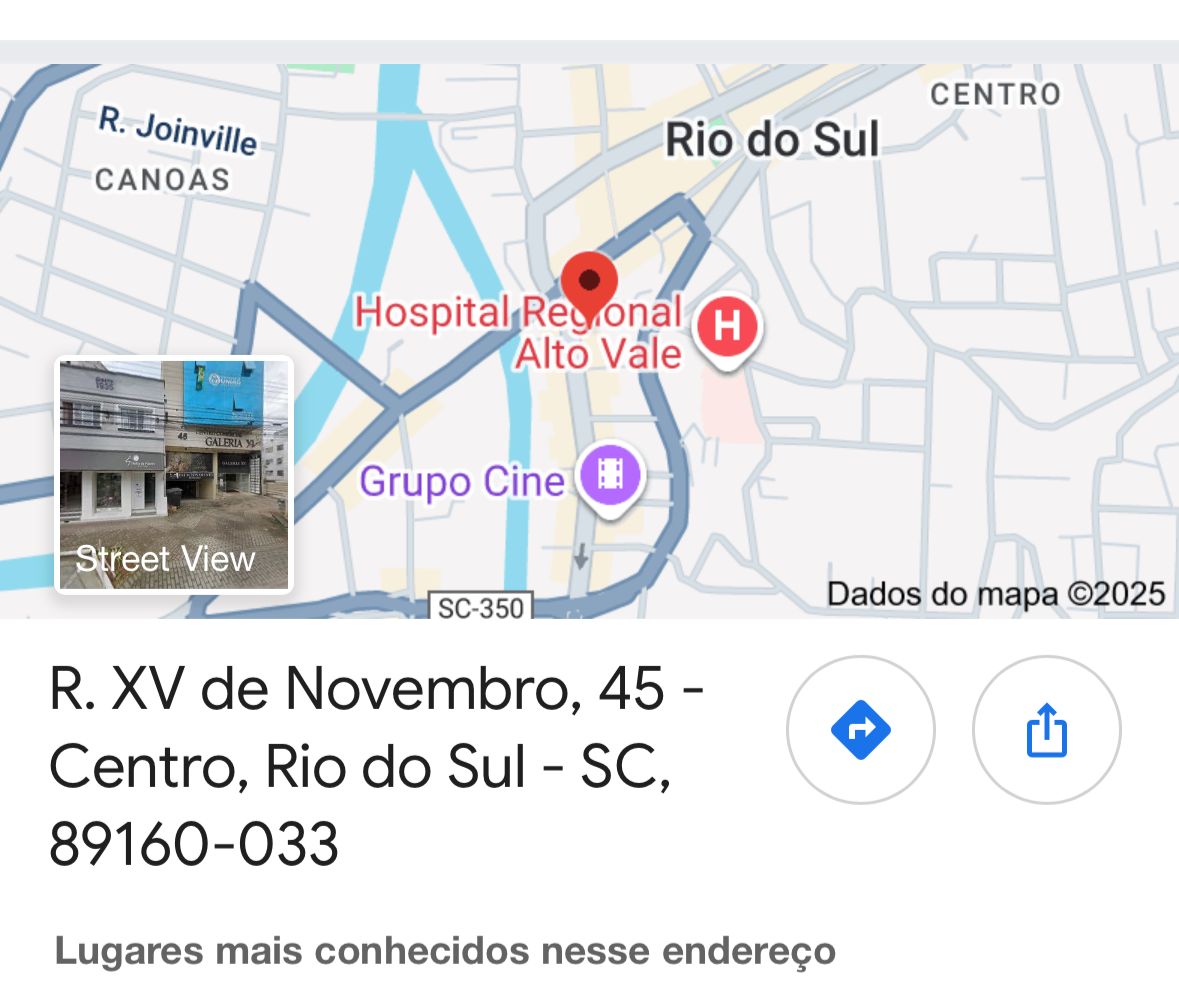Open the Street View thumbnail
This screenshot has width=1179, height=987.
click(174, 475)
